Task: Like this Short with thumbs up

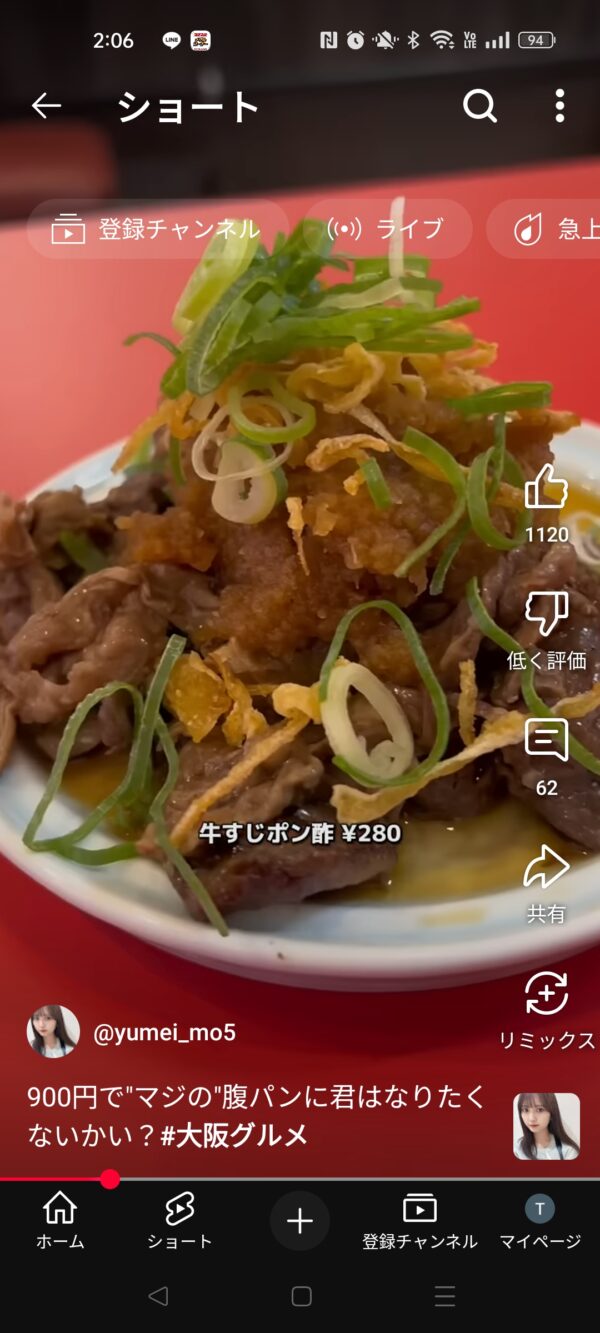Action: (546, 487)
